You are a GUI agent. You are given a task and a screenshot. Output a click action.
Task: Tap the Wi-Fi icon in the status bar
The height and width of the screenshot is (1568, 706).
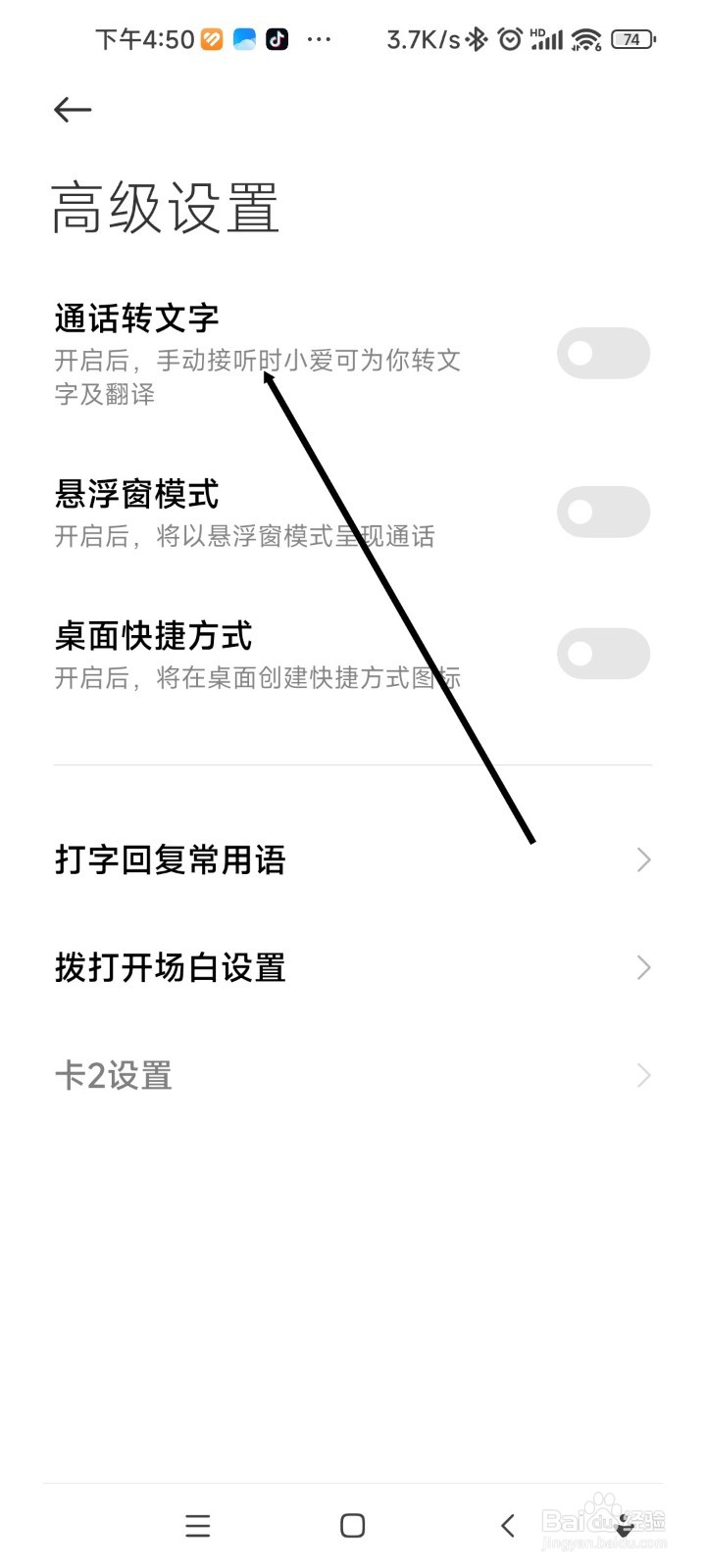tap(585, 38)
